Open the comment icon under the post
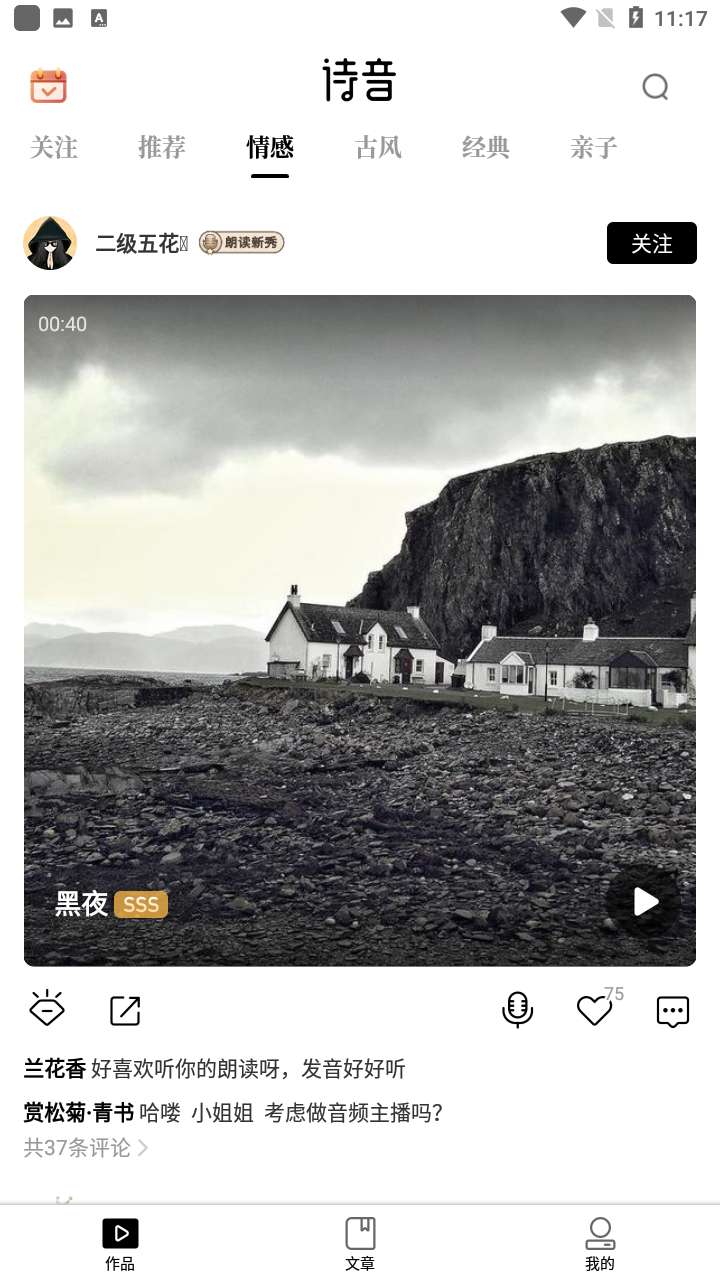This screenshot has height=1280, width=720. click(x=673, y=1011)
